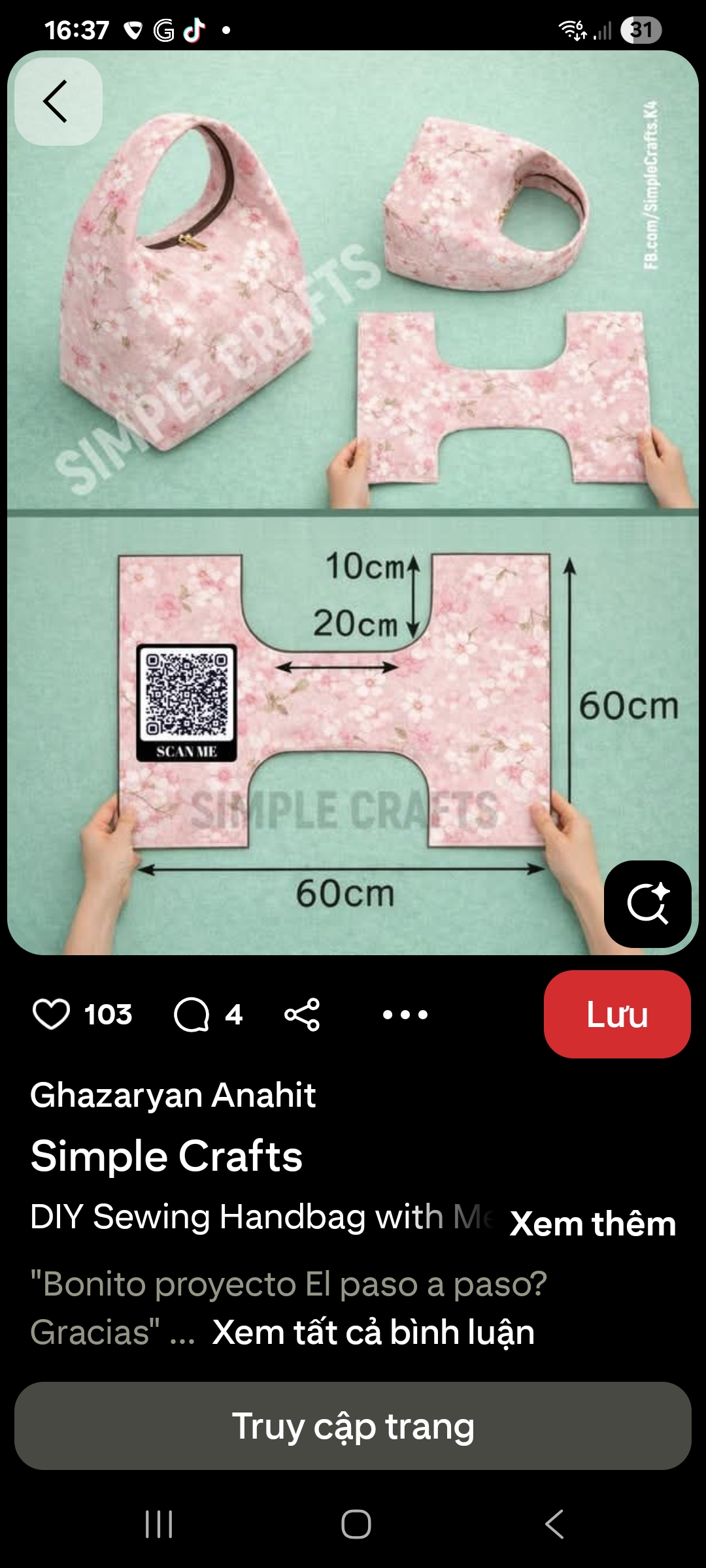Open Ghazaryan Anahit's profile

pyautogui.click(x=173, y=1095)
